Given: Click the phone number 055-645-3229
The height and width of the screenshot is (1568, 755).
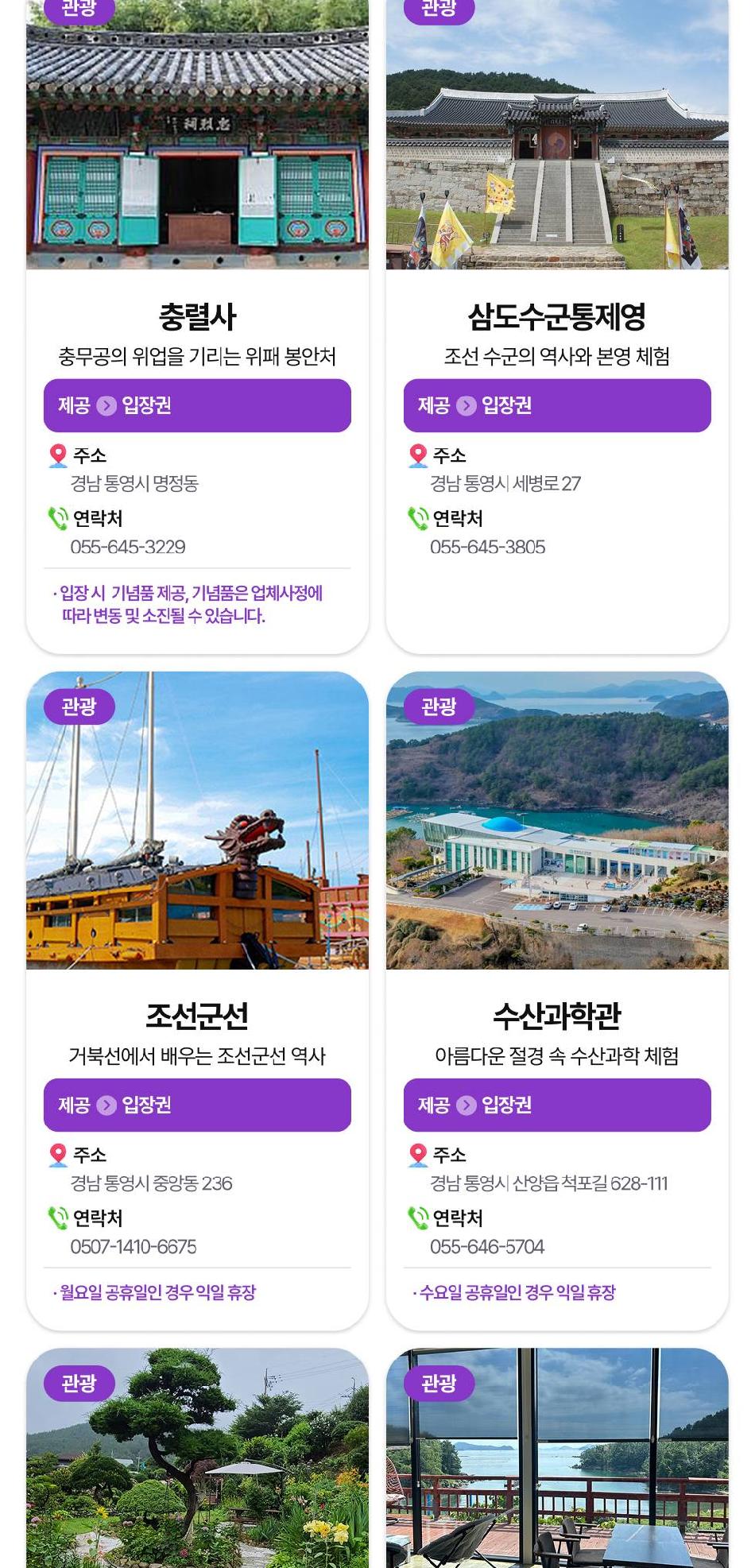Looking at the screenshot, I should (126, 548).
